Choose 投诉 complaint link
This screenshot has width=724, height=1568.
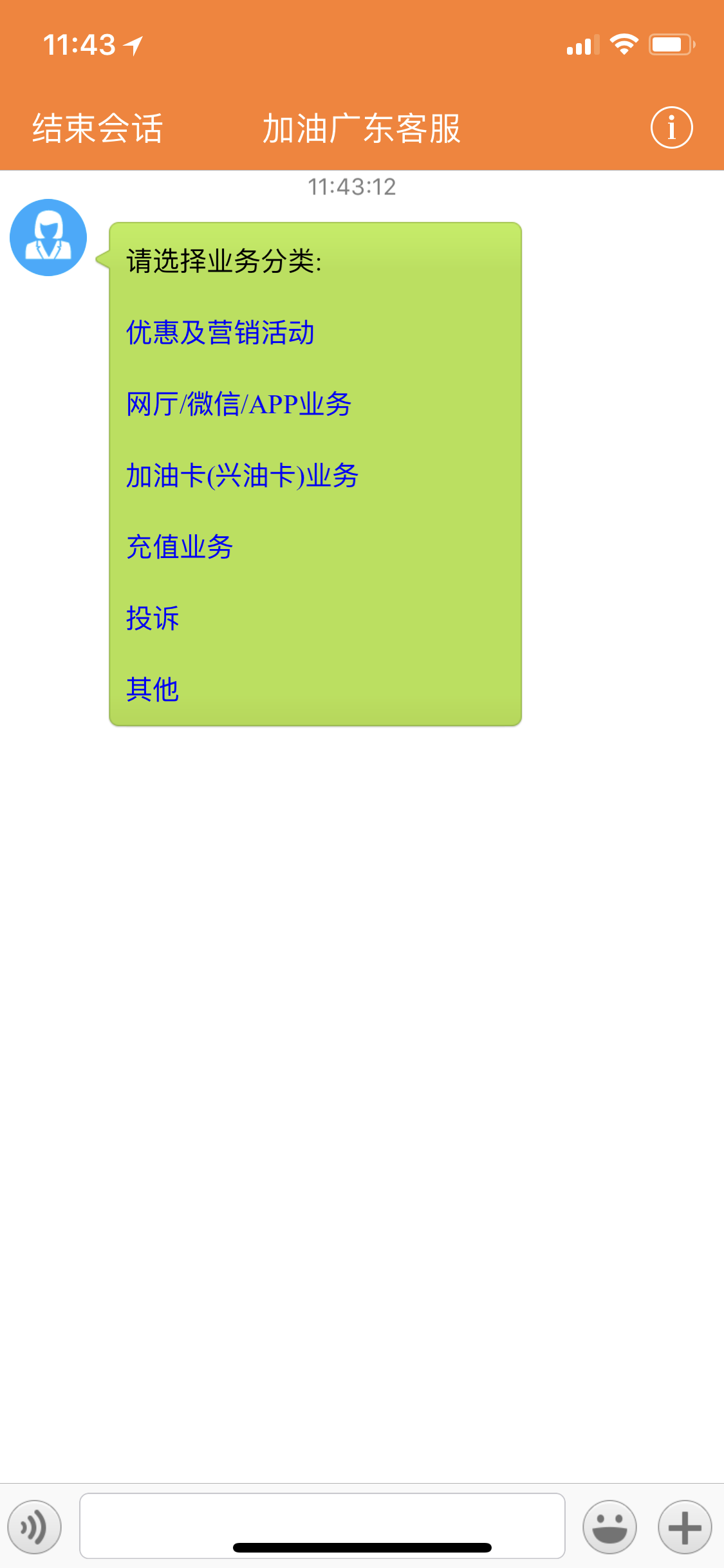(x=153, y=619)
